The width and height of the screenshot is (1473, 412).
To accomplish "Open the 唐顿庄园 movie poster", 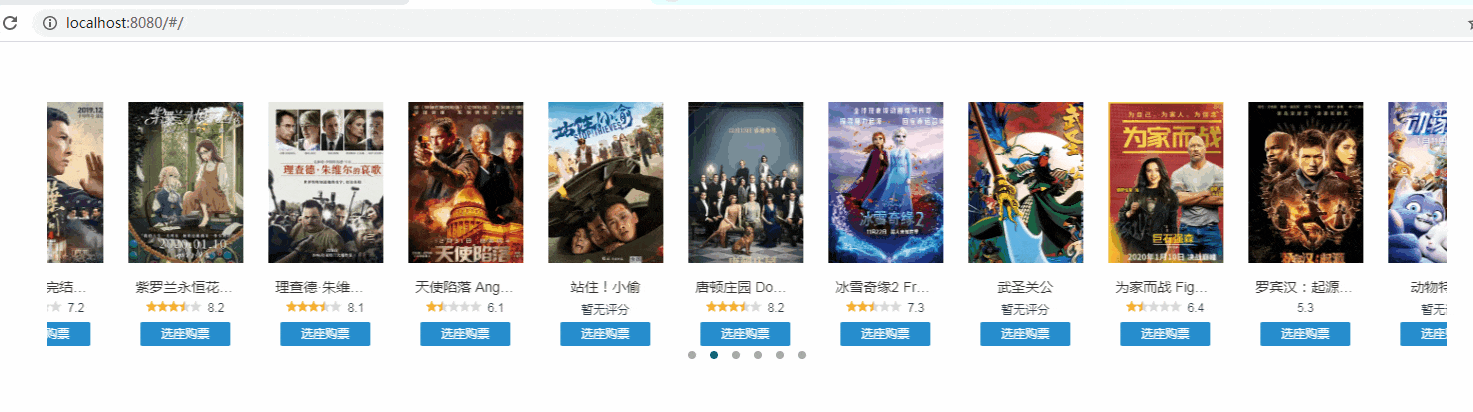I will point(745,182).
